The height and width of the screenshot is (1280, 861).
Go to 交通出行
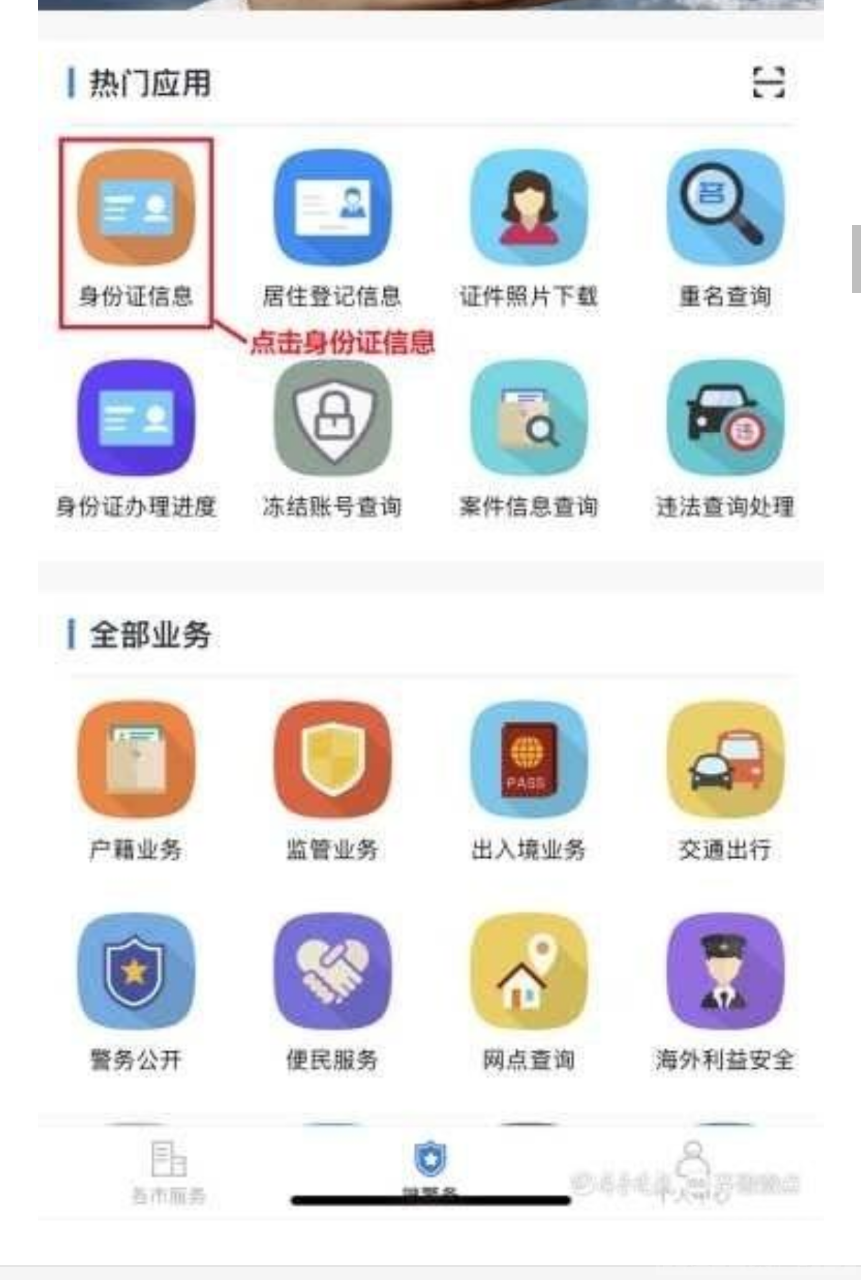click(x=725, y=760)
